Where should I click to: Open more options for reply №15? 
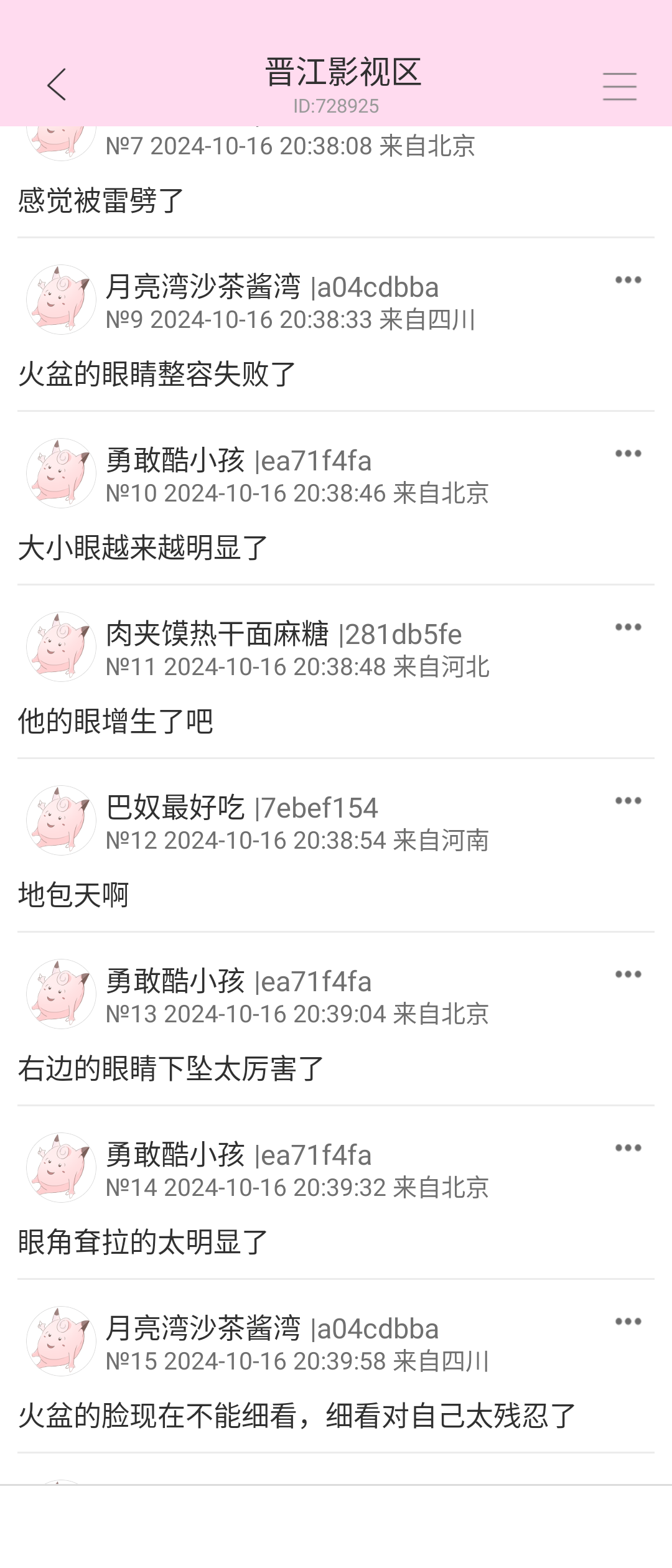pos(628,1322)
